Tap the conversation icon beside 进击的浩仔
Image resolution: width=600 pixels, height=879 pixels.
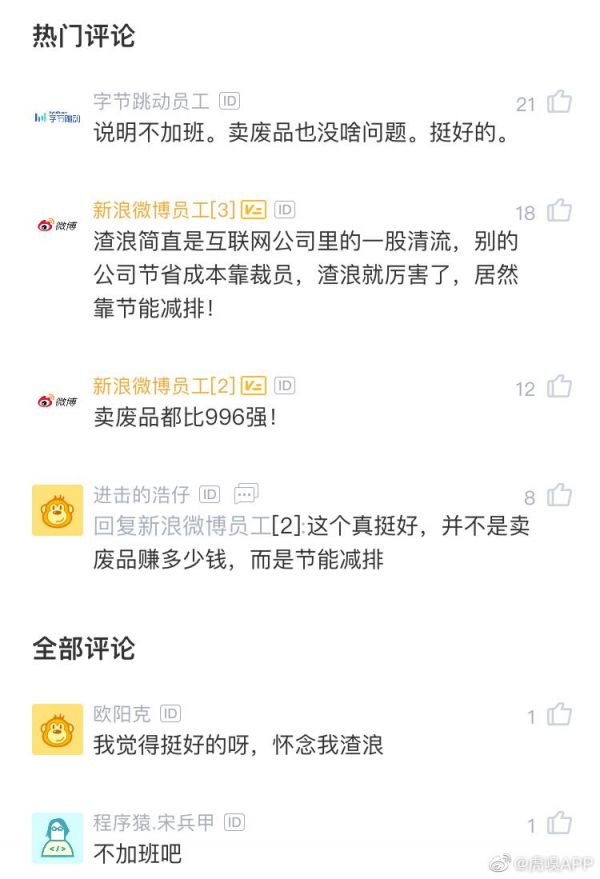tap(246, 494)
